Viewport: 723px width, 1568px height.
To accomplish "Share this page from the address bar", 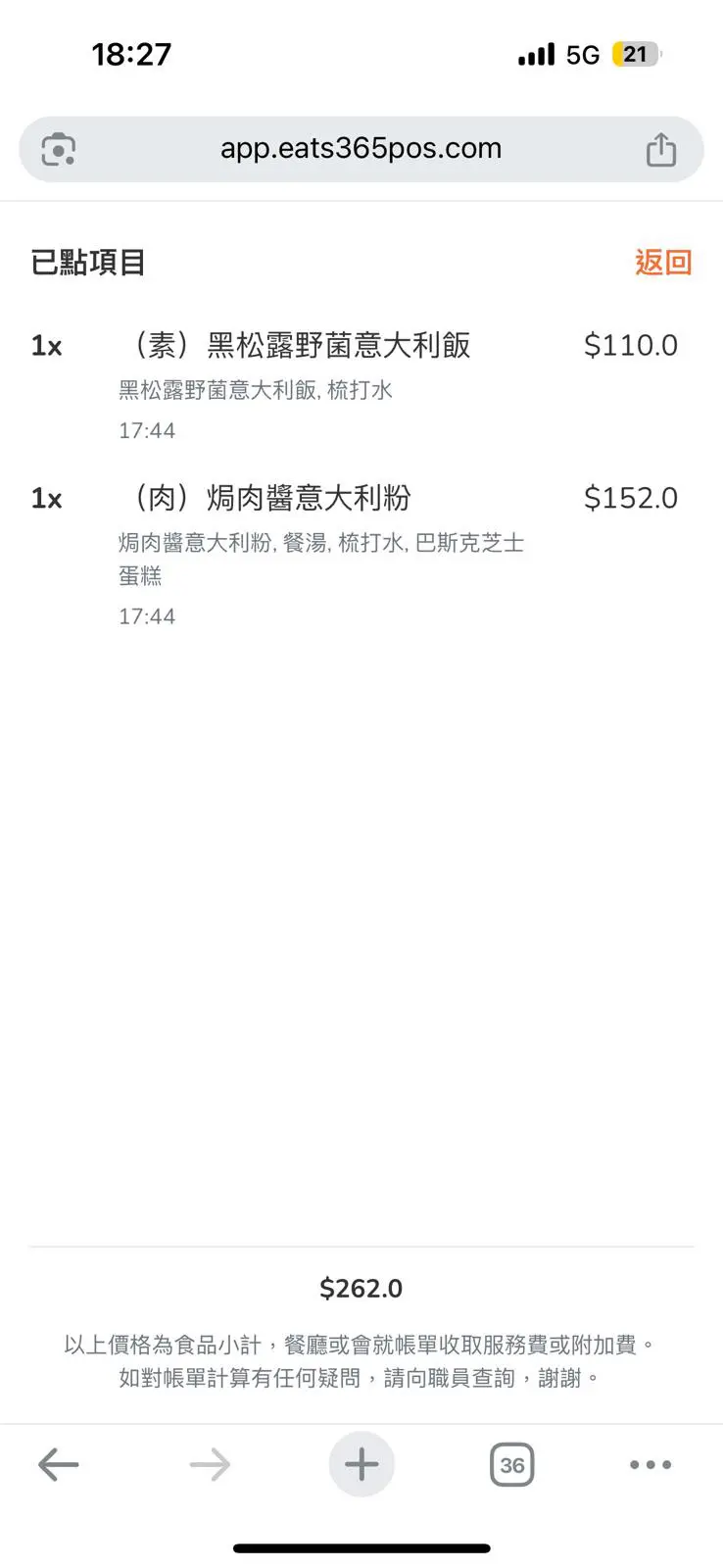I will [661, 150].
